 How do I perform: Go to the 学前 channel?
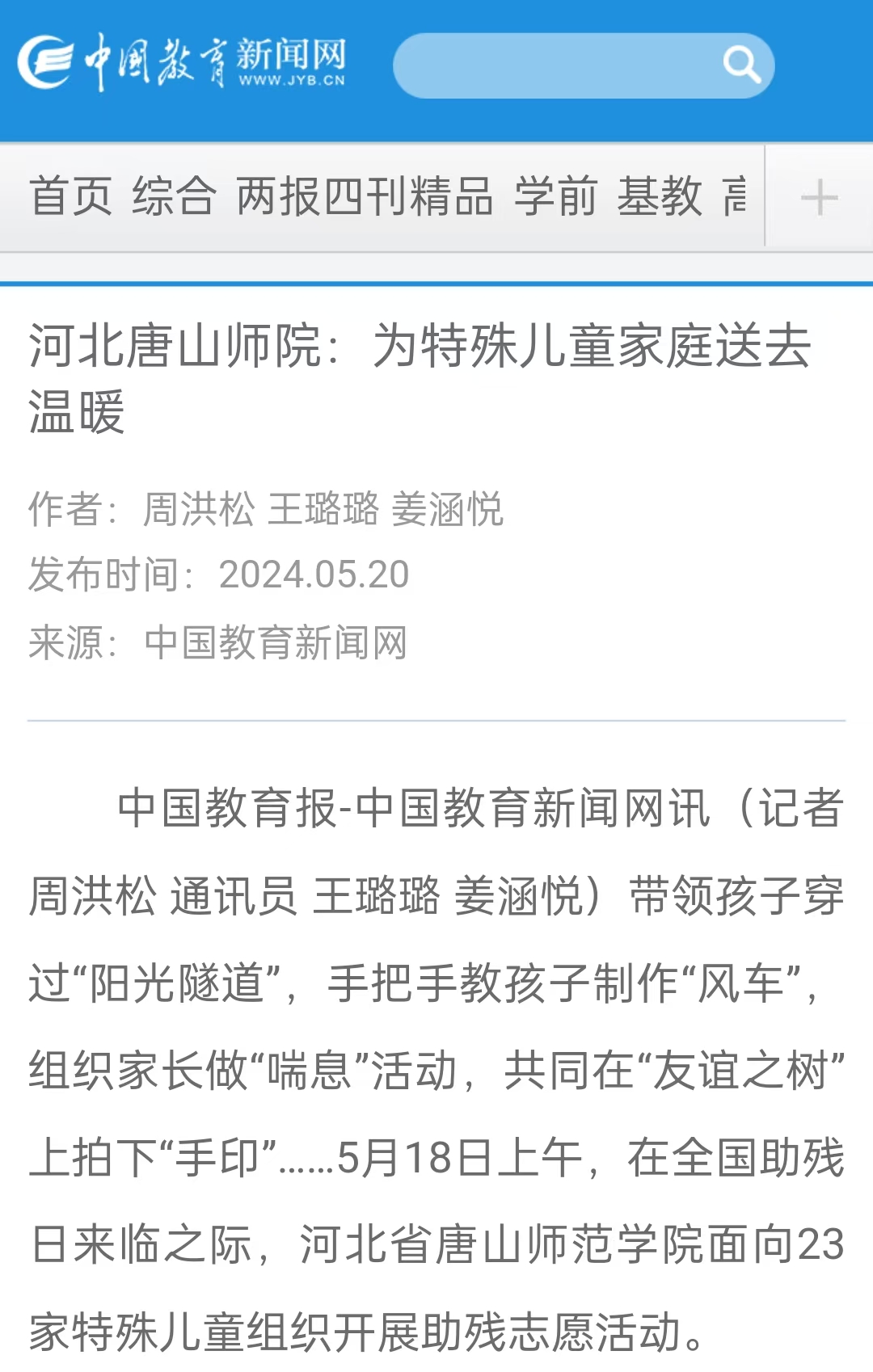pyautogui.click(x=556, y=196)
